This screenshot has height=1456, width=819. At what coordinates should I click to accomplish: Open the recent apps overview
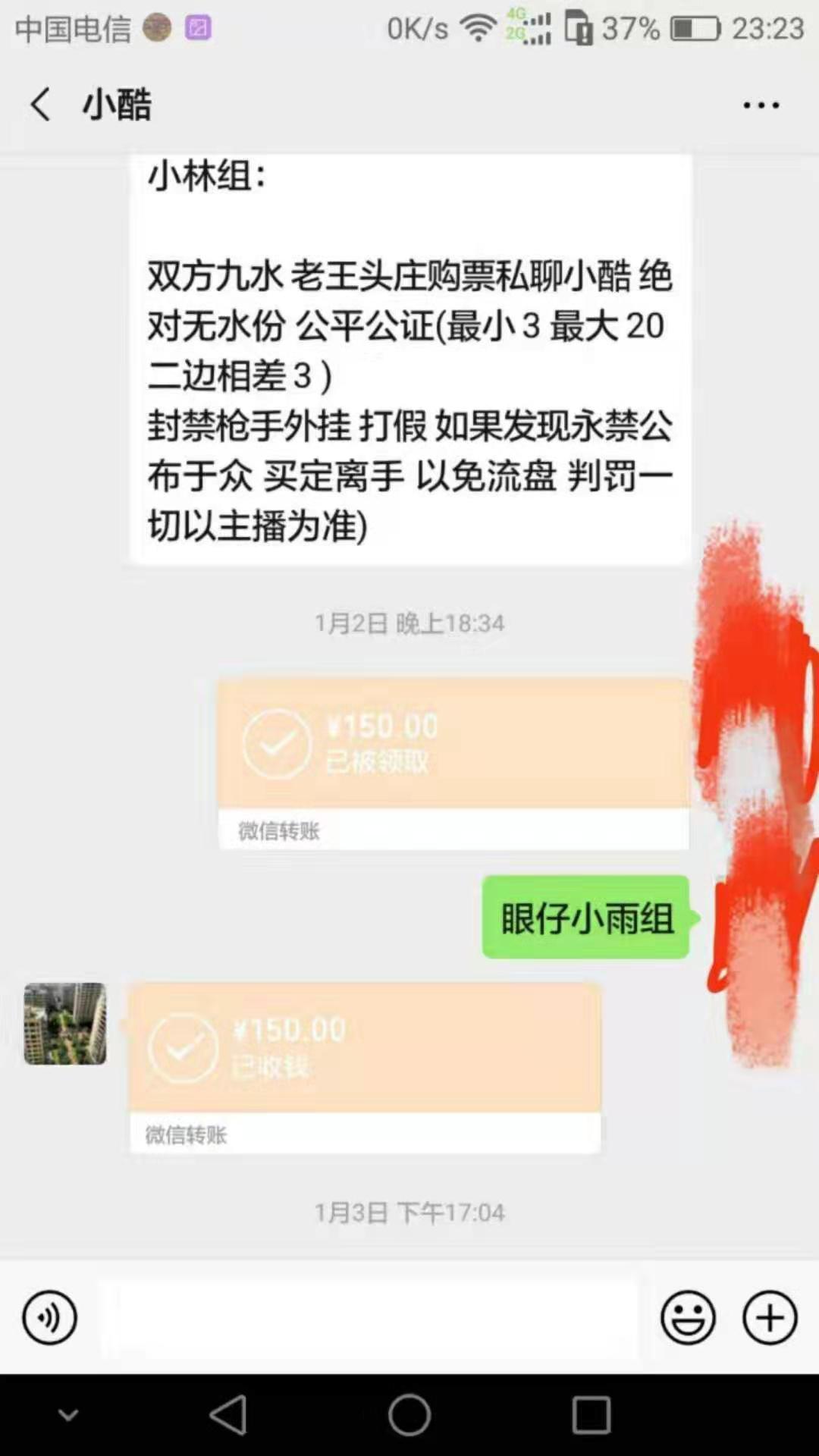pos(591,1414)
